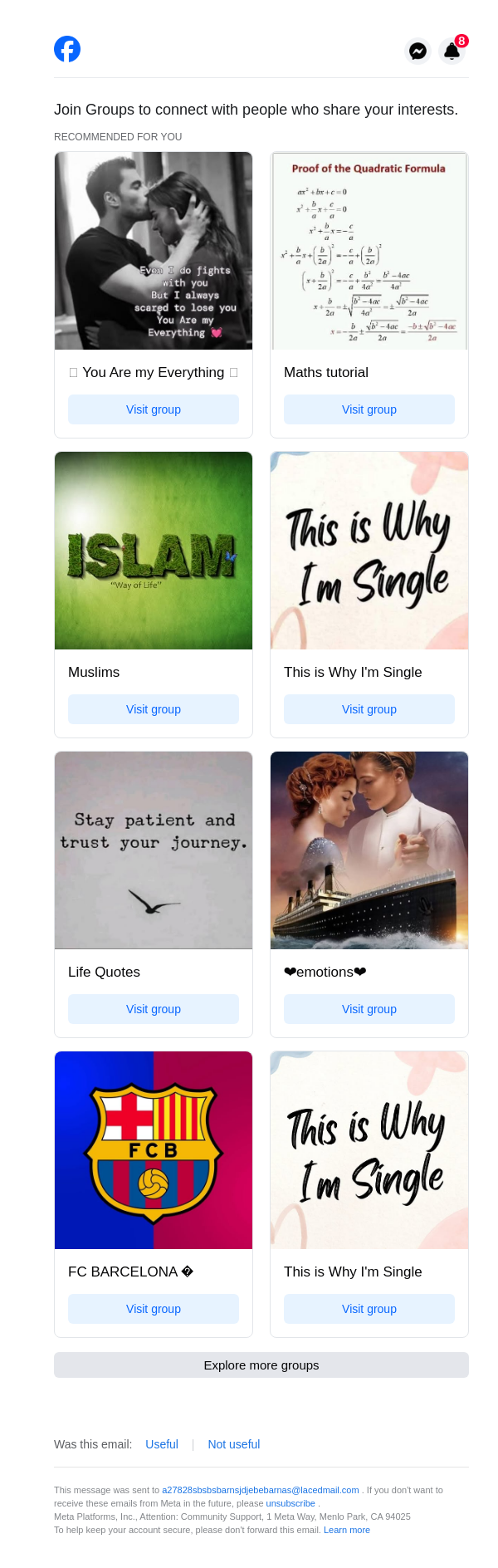Open the FCB crest group image

[x=154, y=1150]
